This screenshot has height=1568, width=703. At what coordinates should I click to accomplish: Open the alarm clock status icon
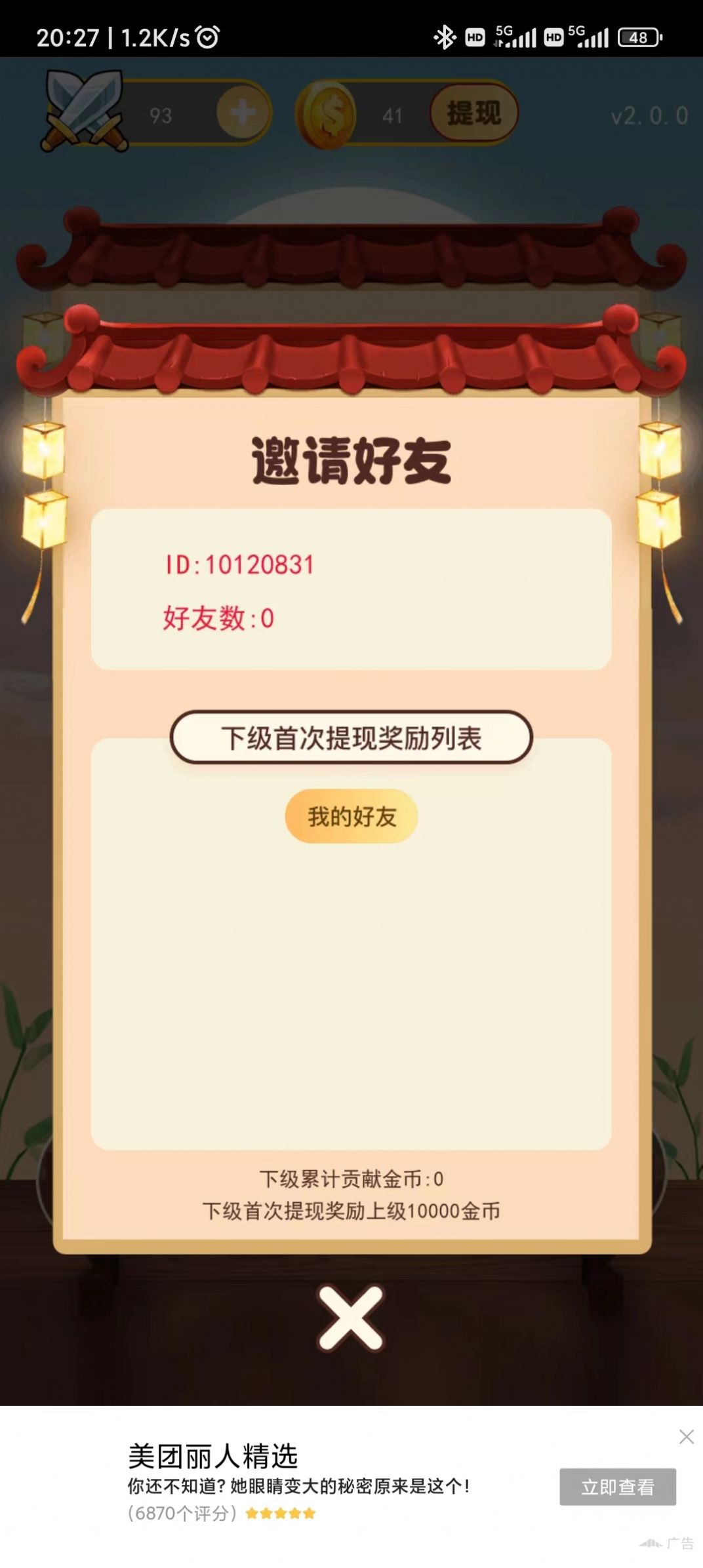click(x=205, y=38)
